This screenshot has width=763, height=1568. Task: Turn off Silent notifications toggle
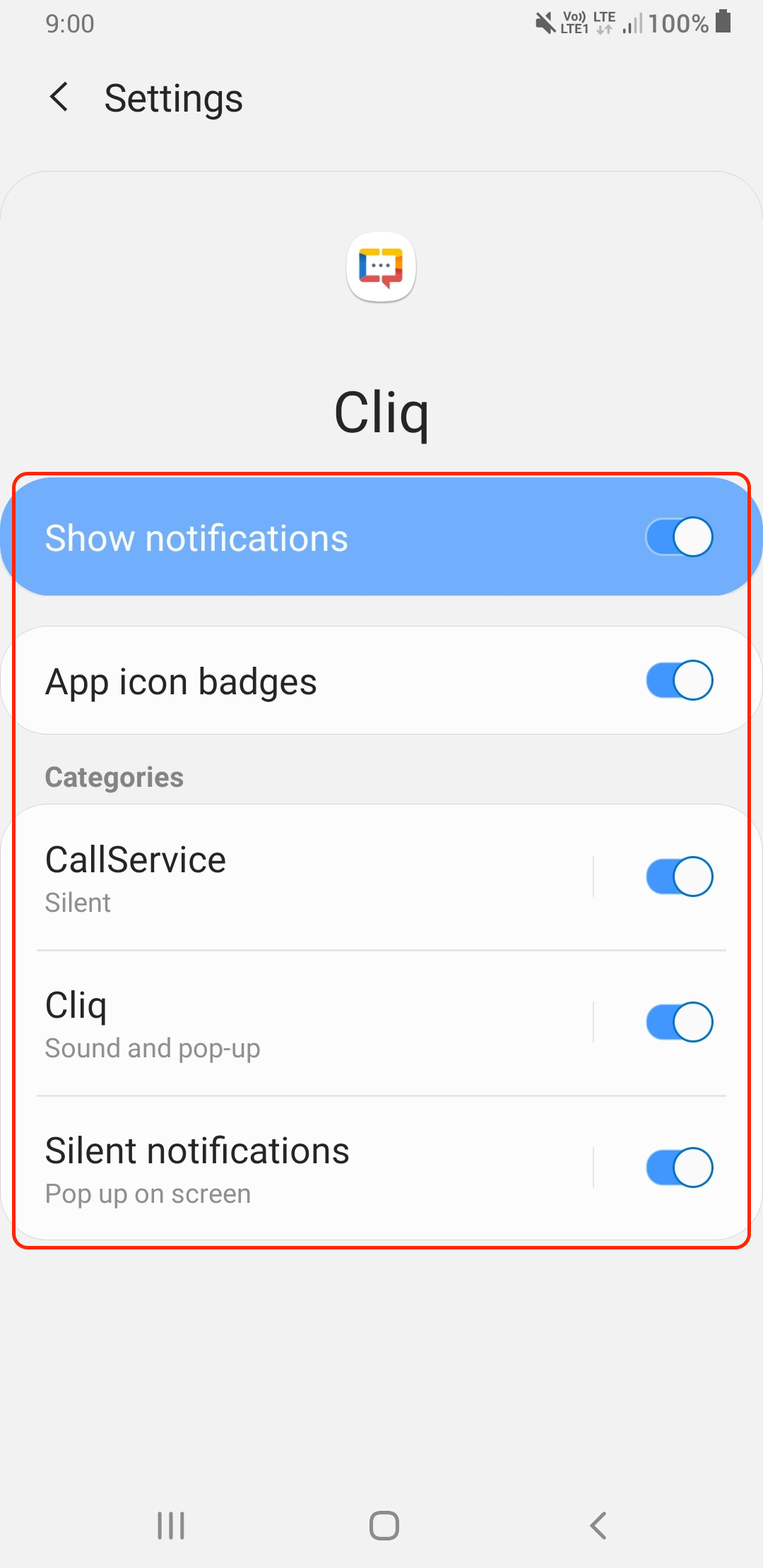click(x=679, y=1168)
